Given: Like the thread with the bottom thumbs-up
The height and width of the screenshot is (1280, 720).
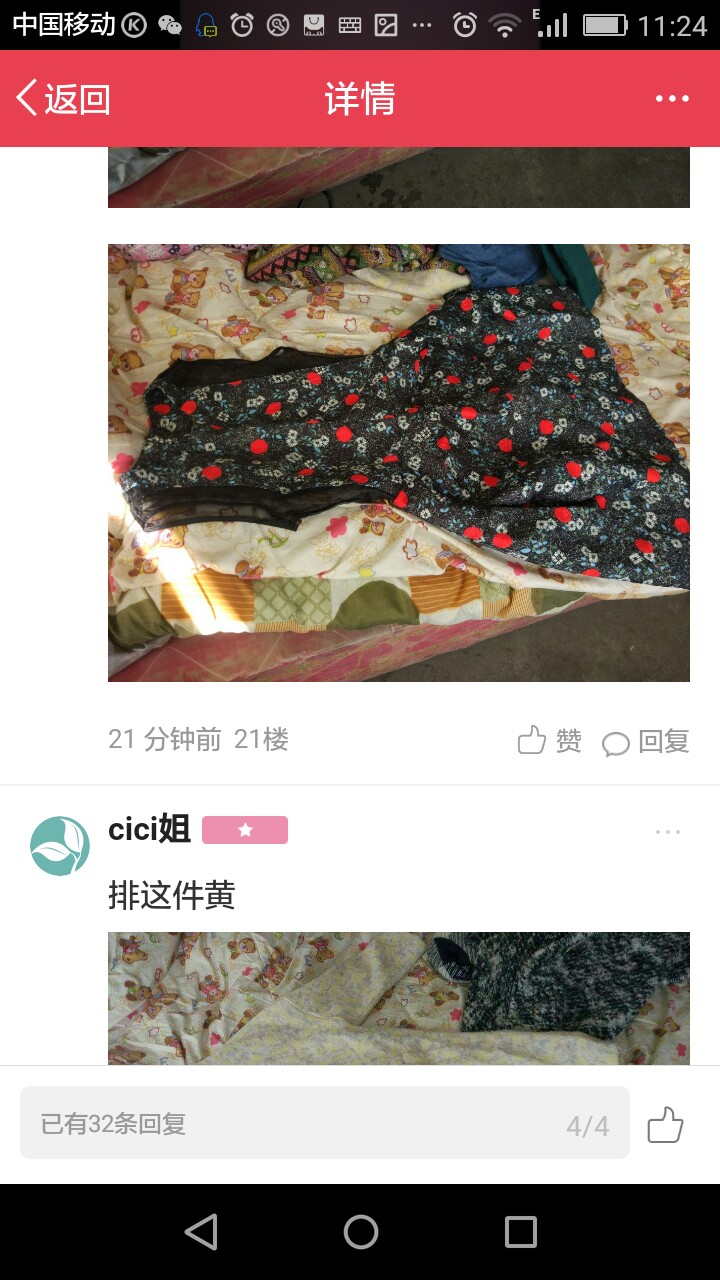Looking at the screenshot, I should (665, 1125).
